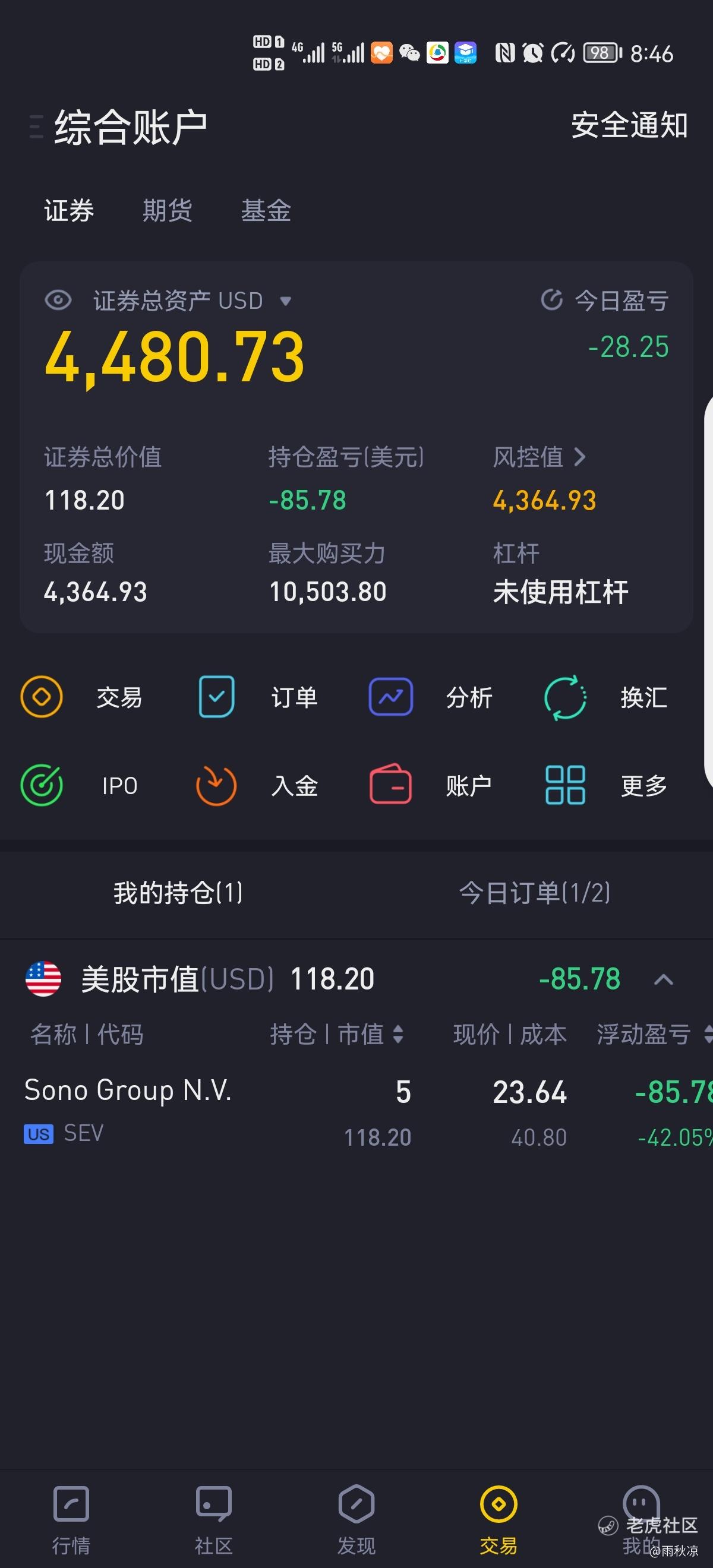Hide asset values with the eye icon
Screen dimensions: 713x1568
coord(58,300)
